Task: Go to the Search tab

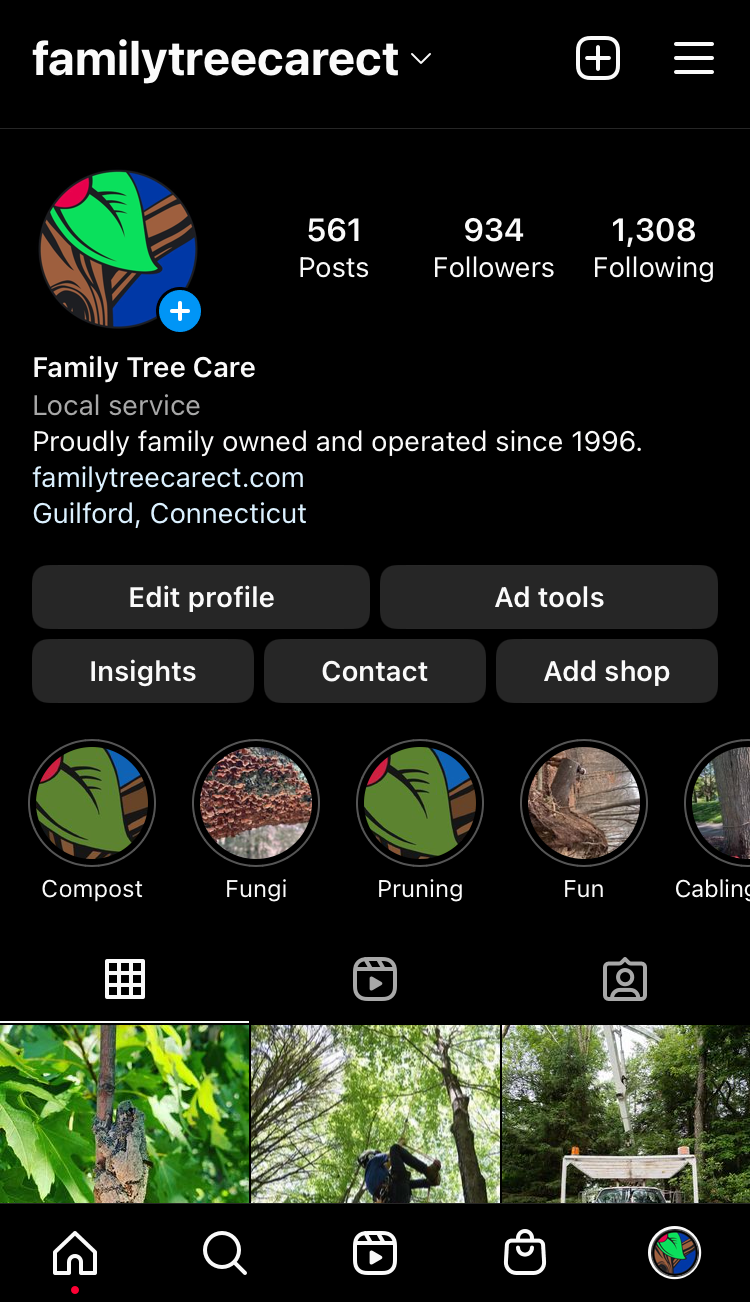Action: tap(225, 1252)
